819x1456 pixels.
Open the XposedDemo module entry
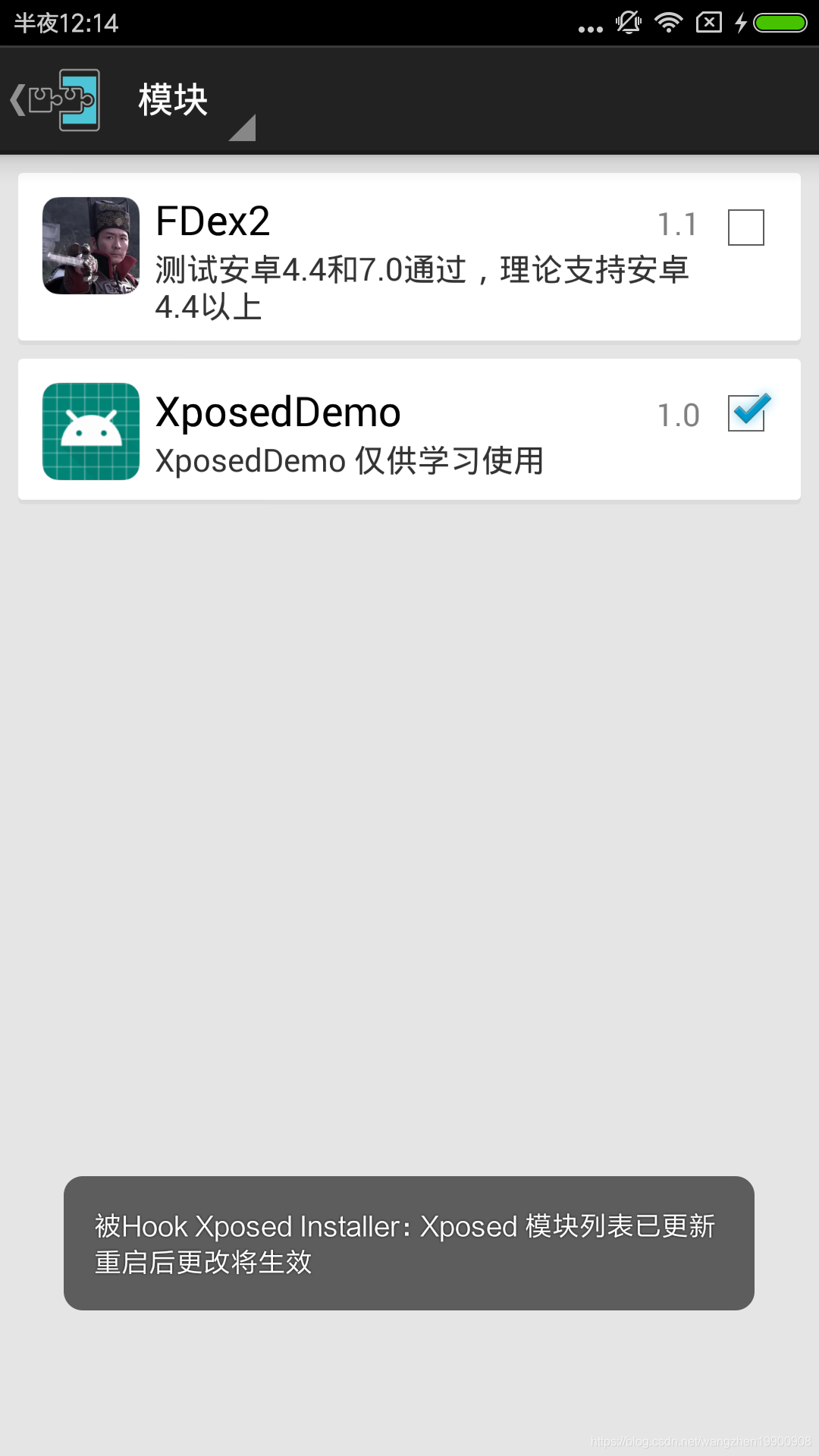tap(409, 430)
